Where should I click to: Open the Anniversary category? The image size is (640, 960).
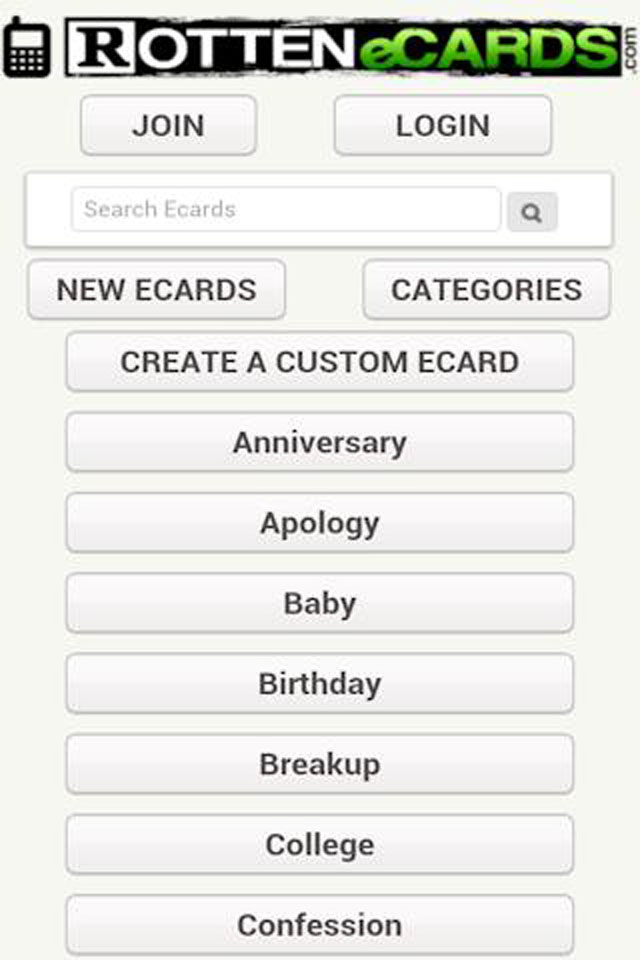pyautogui.click(x=320, y=442)
